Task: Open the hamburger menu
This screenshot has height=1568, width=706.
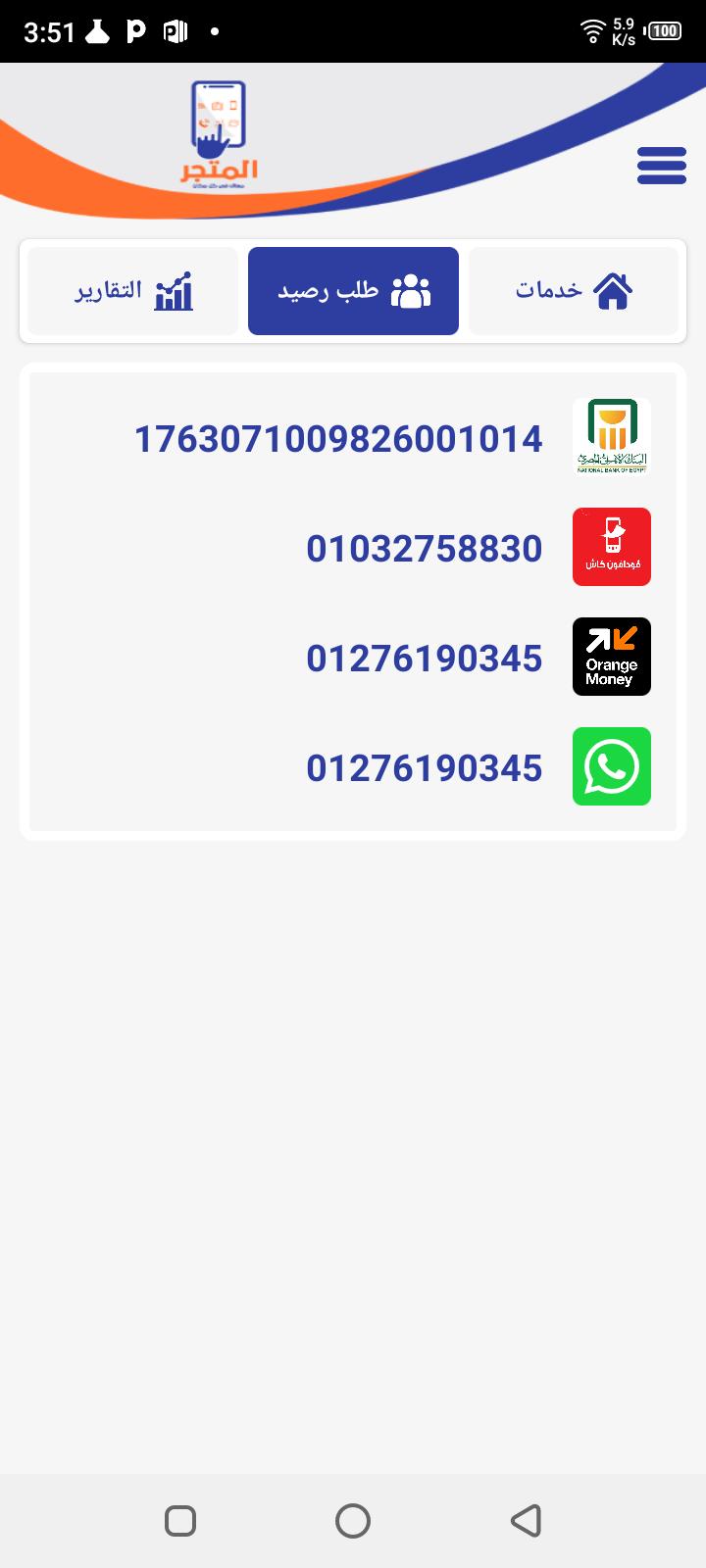Action: click(x=662, y=166)
